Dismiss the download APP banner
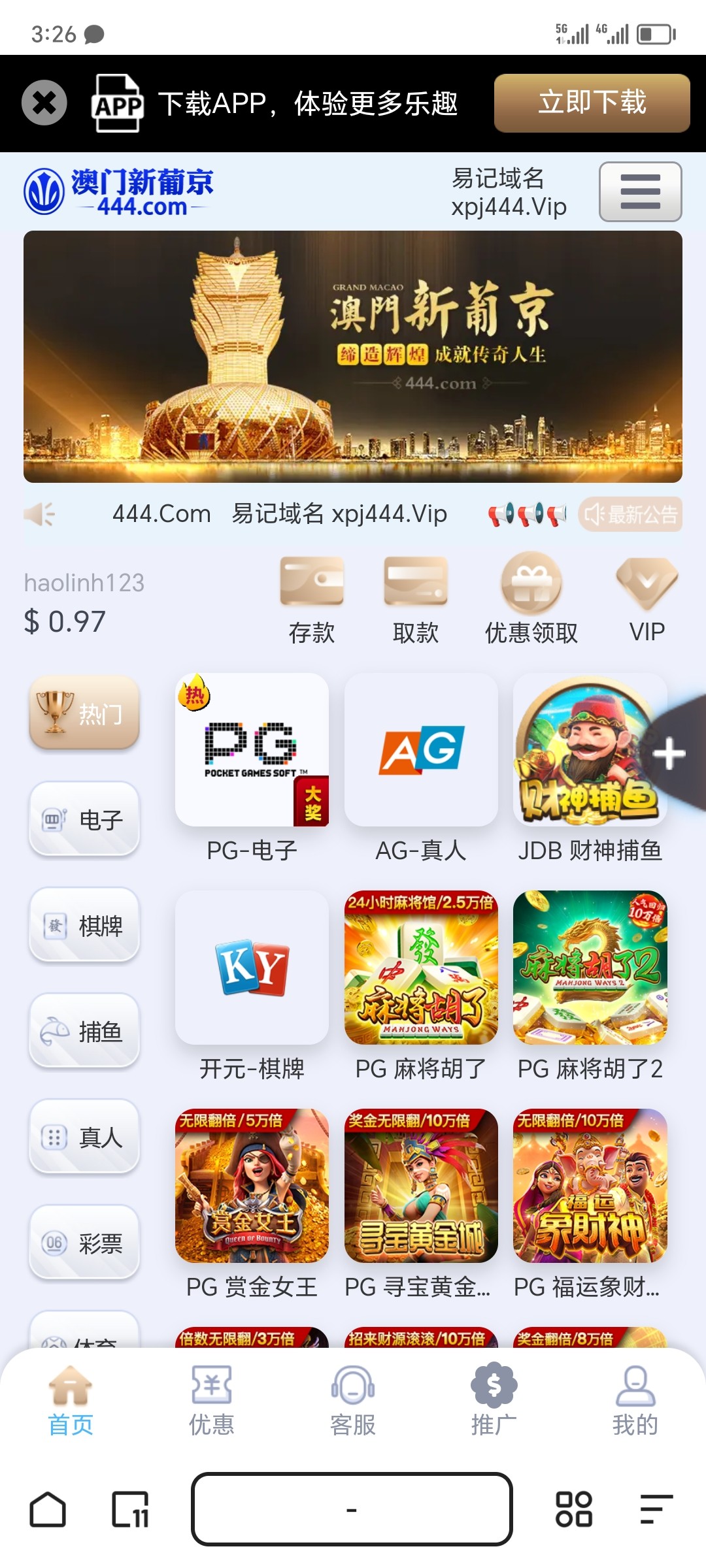The image size is (706, 1568). (44, 103)
